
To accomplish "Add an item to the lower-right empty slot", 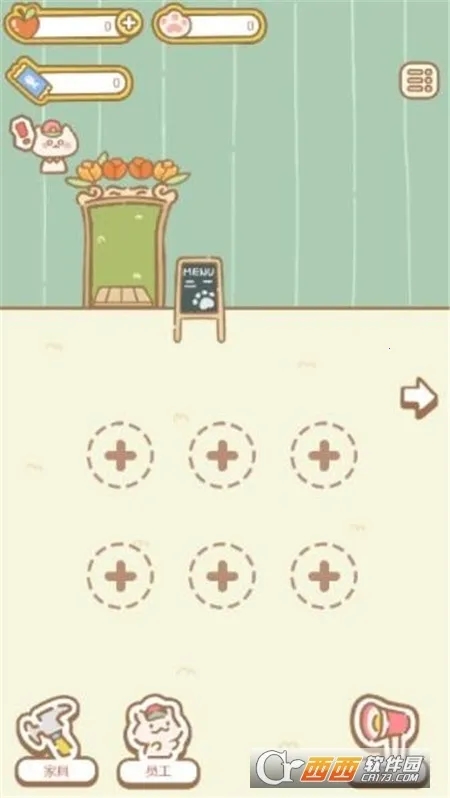I will (x=324, y=576).
